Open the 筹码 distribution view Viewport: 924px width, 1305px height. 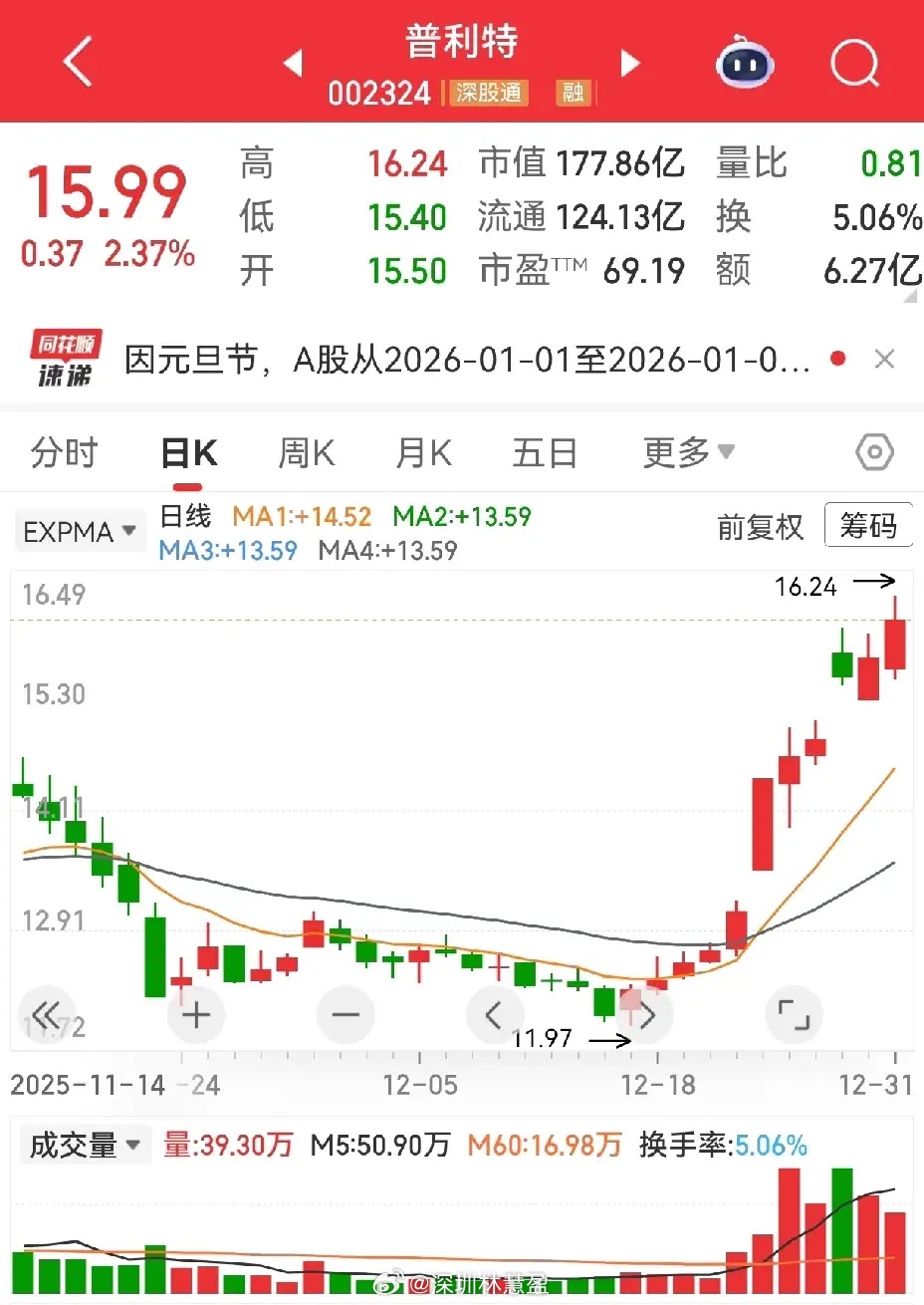point(868,525)
